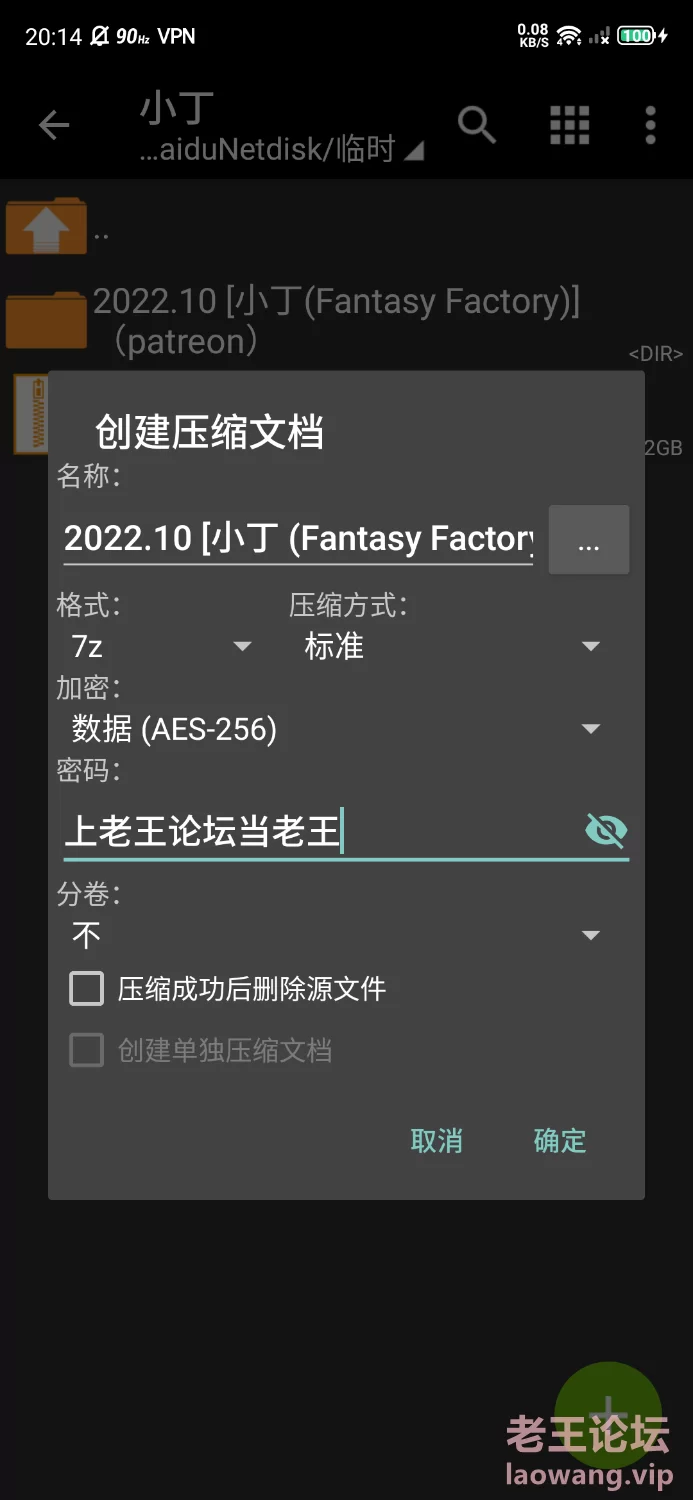Open the 分卷 split volume dropdown
This screenshot has height=1500, width=693.
(x=336, y=936)
